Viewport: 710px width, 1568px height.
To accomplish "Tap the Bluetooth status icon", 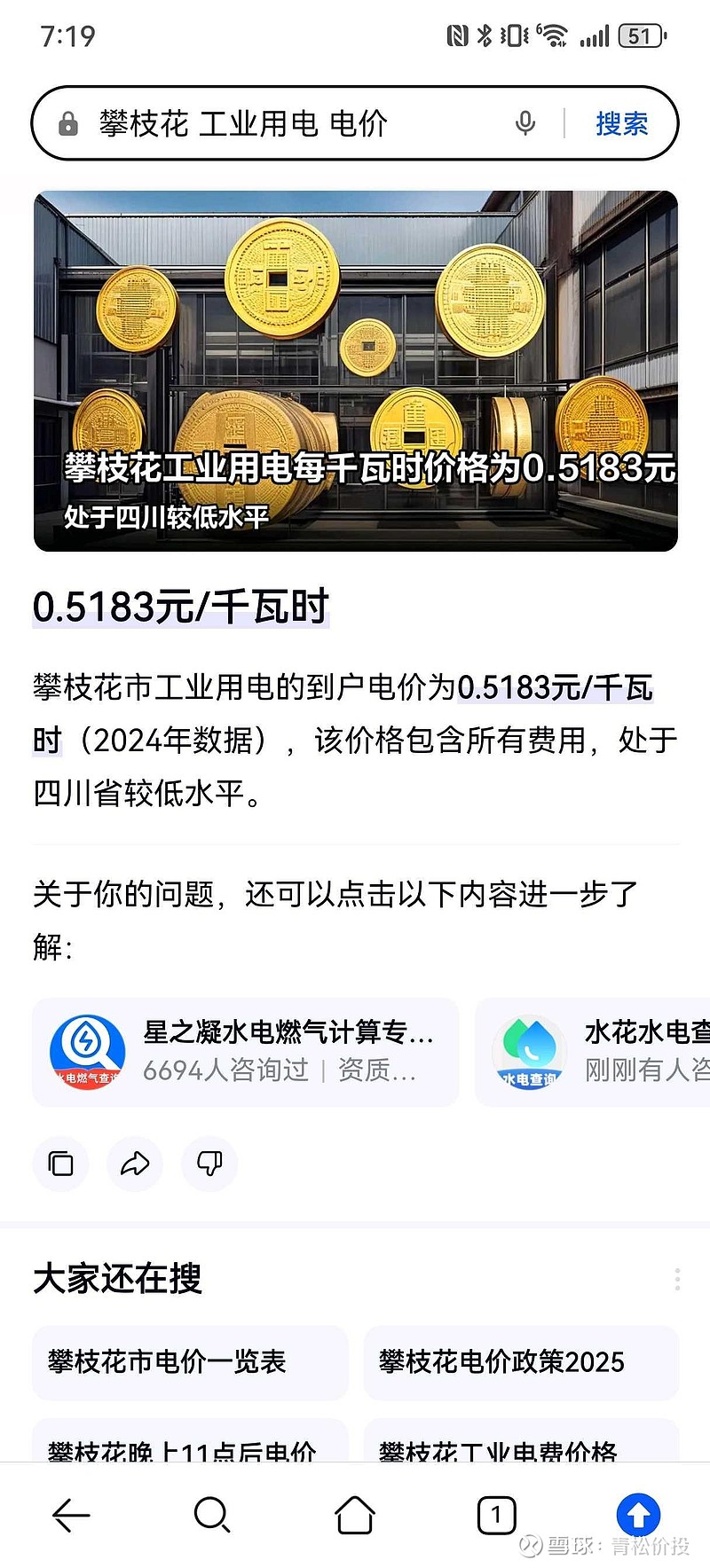I will click(485, 34).
